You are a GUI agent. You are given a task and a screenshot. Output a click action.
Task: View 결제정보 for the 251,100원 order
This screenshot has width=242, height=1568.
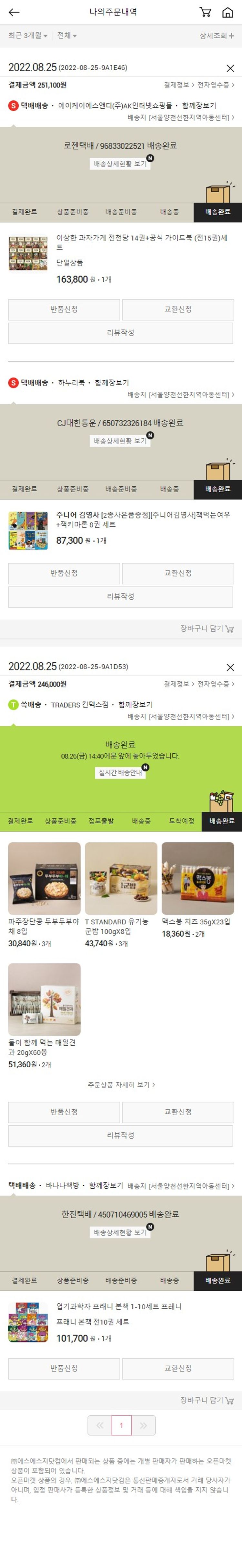178,85
